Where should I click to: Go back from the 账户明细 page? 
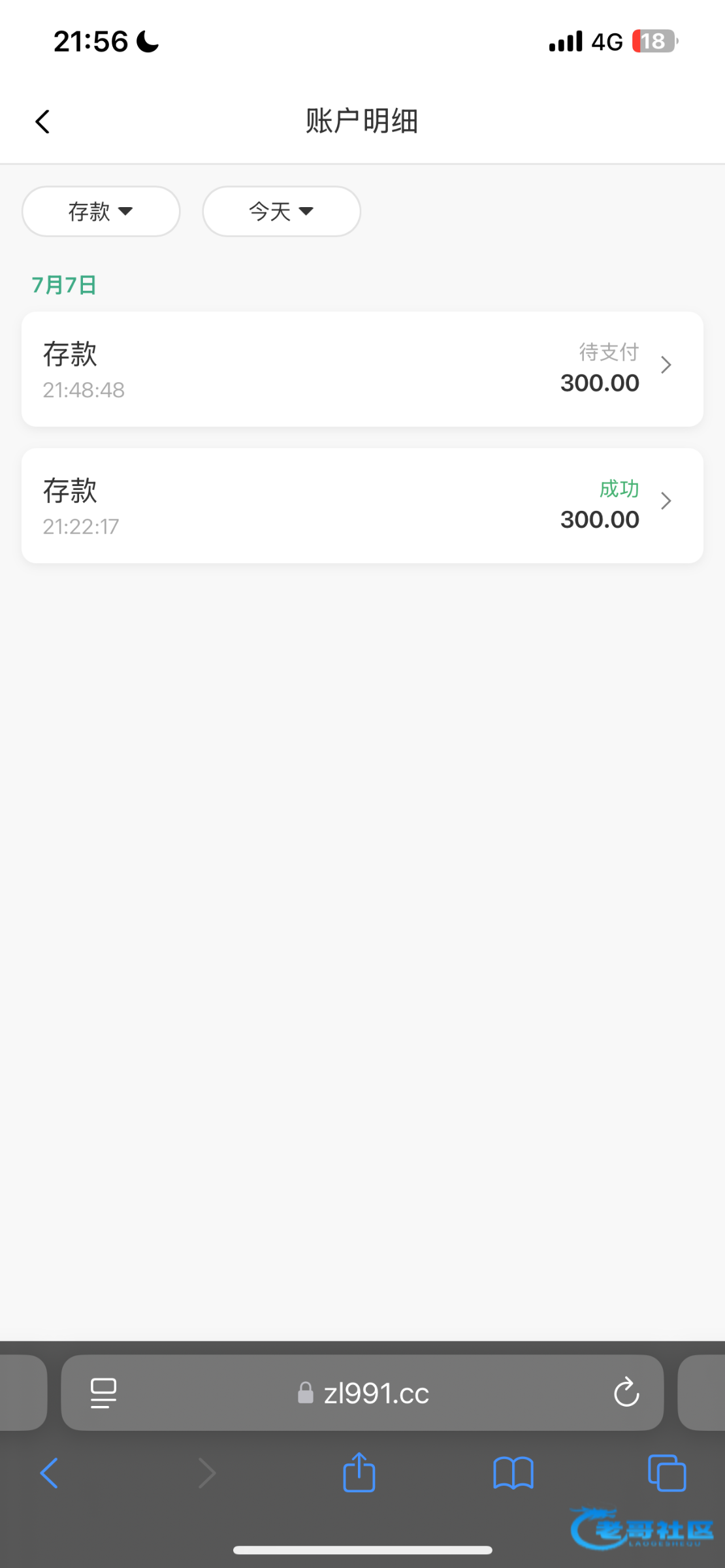[x=42, y=122]
